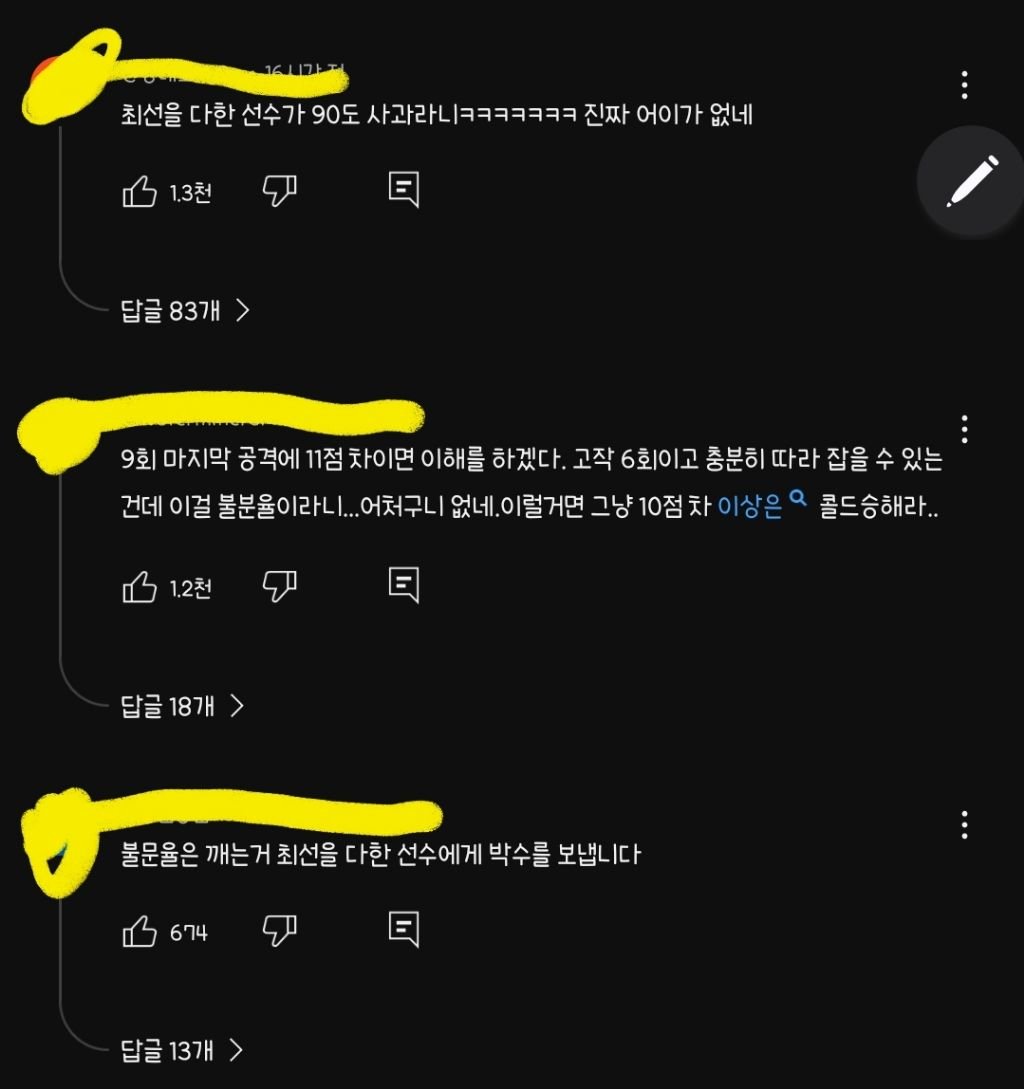The image size is (1024, 1089).
Task: Expand 답글 13개 replies
Action: (182, 1051)
